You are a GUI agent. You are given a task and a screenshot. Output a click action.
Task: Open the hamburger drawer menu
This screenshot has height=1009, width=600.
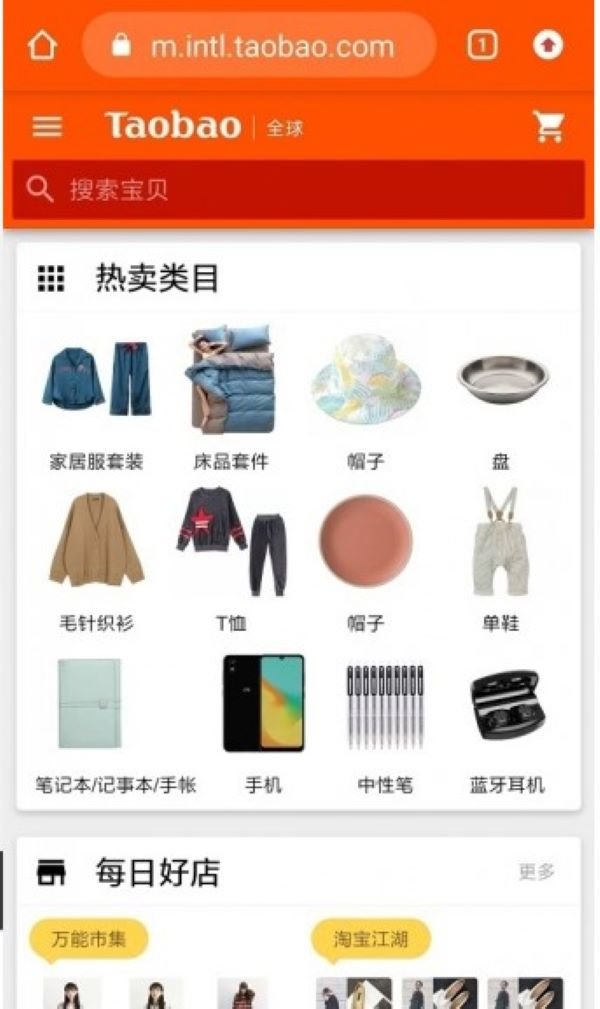[47, 126]
